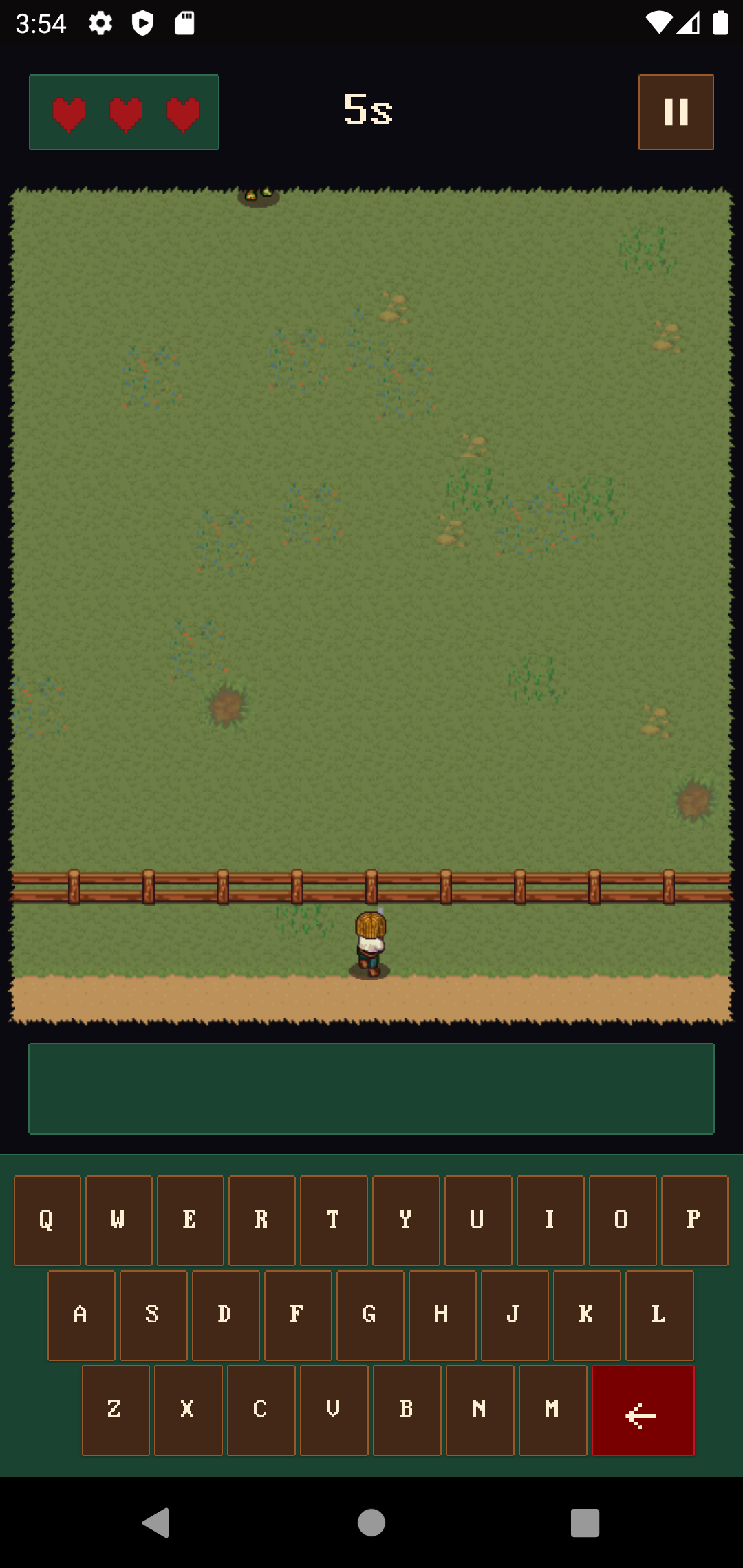The image size is (743, 1568).
Task: Tap the L key
Action: tap(659, 1315)
